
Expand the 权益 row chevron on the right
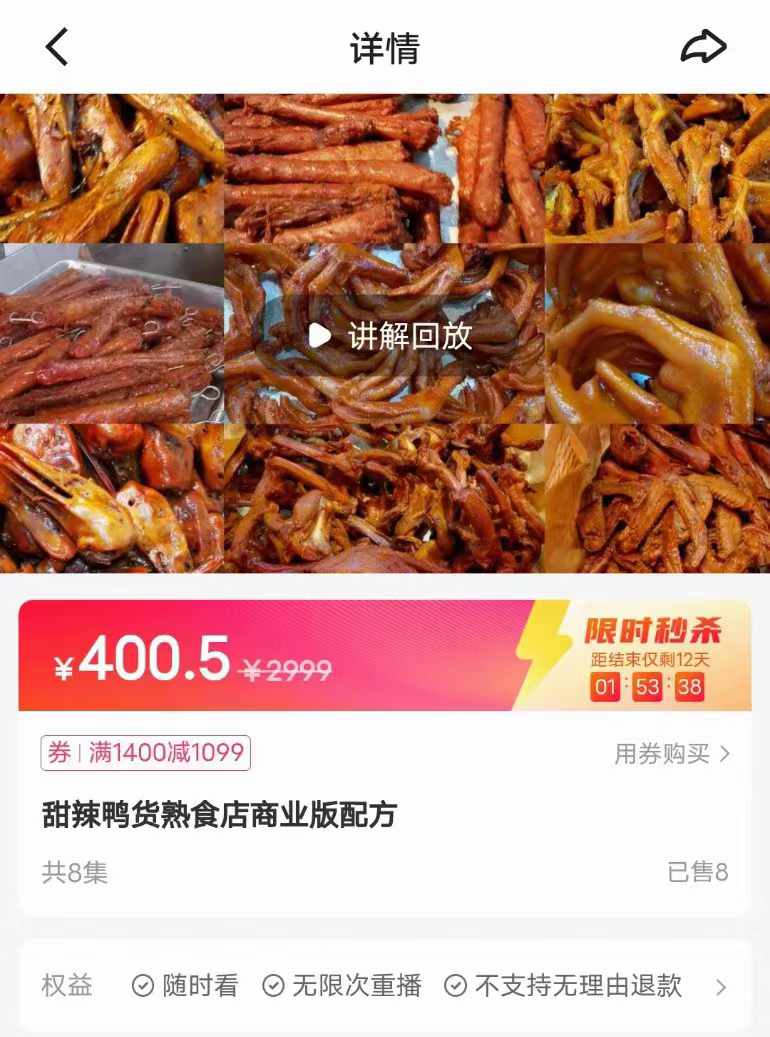point(722,985)
